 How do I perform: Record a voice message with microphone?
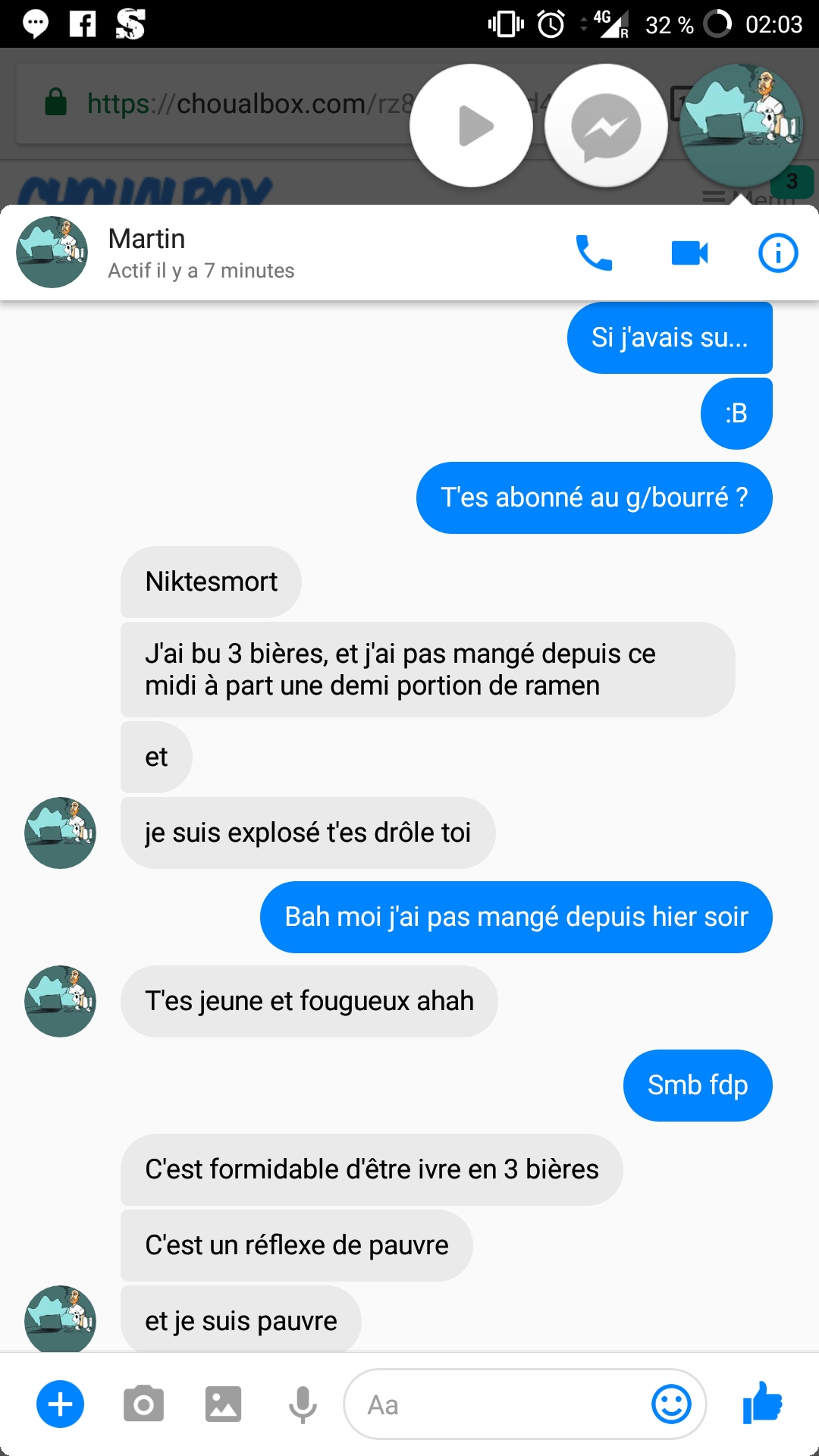point(303,1404)
